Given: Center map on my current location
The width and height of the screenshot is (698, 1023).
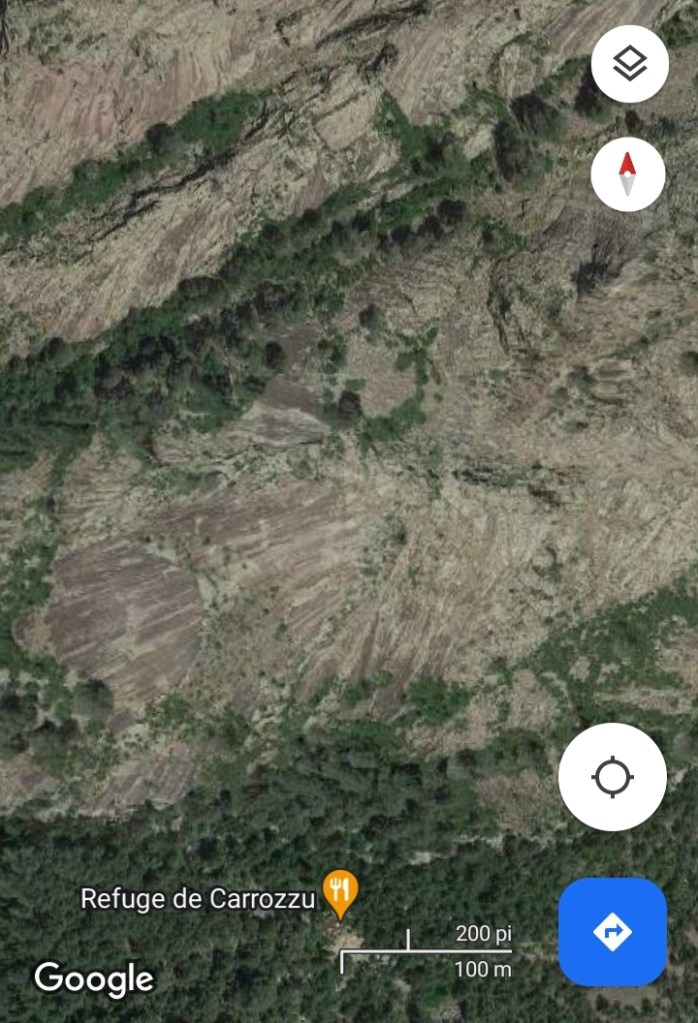Looking at the screenshot, I should click(x=612, y=777).
